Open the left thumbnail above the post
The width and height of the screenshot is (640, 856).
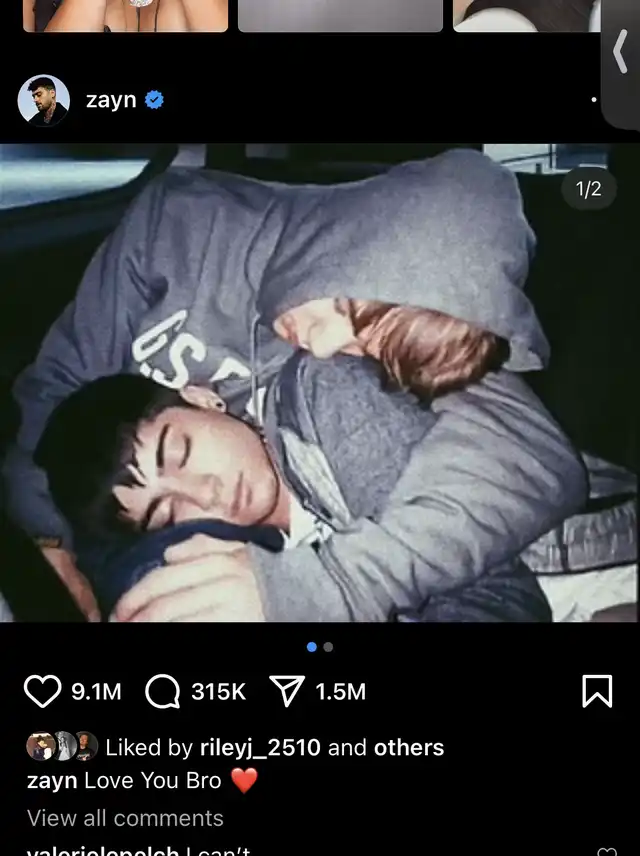126,15
